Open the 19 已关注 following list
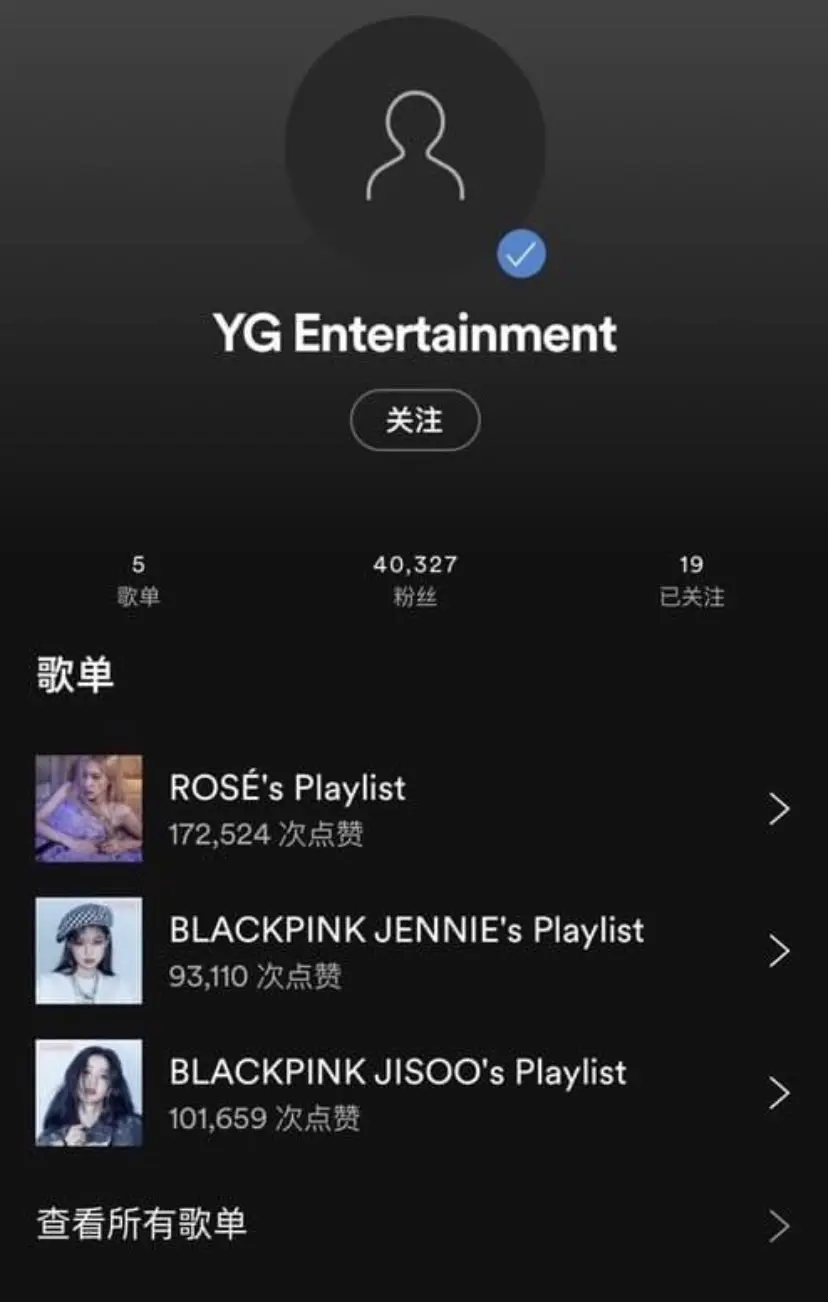Image resolution: width=828 pixels, height=1302 pixels. point(691,580)
